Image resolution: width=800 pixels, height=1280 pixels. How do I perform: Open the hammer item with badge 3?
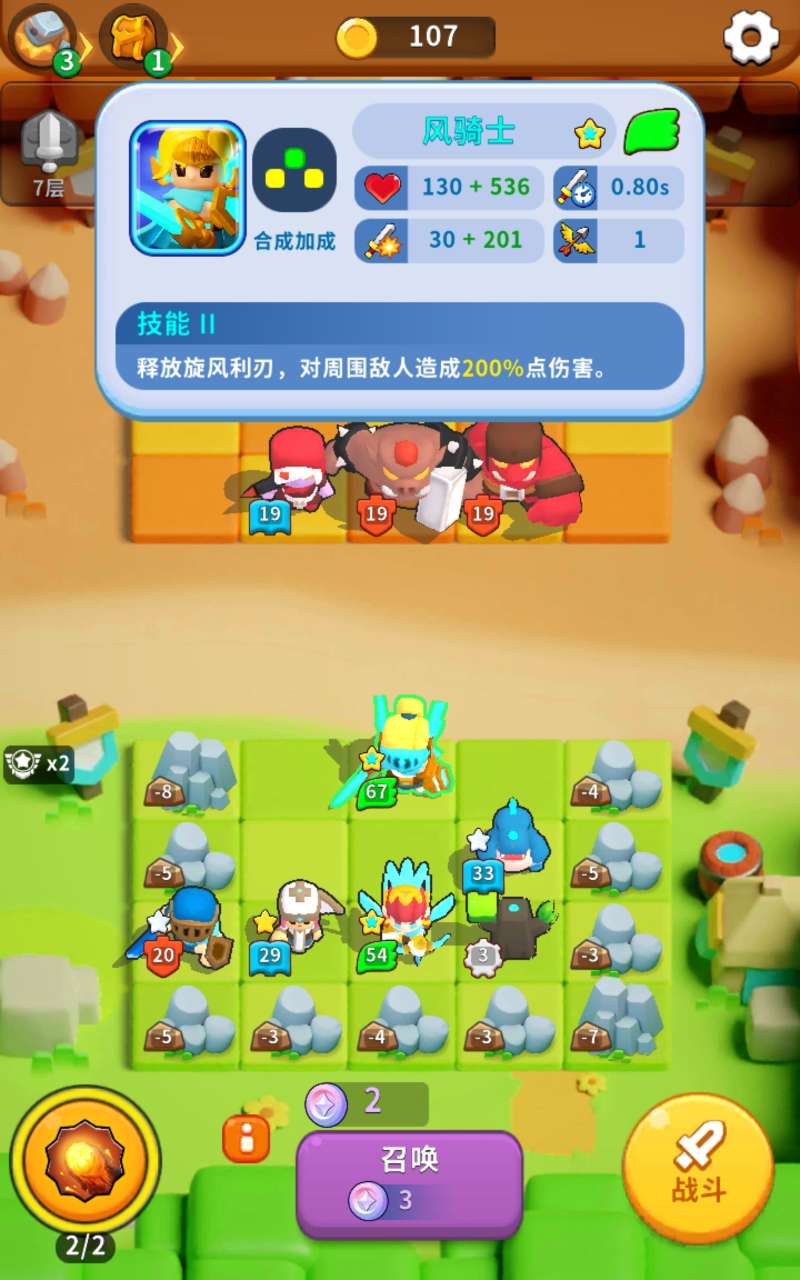(x=43, y=38)
